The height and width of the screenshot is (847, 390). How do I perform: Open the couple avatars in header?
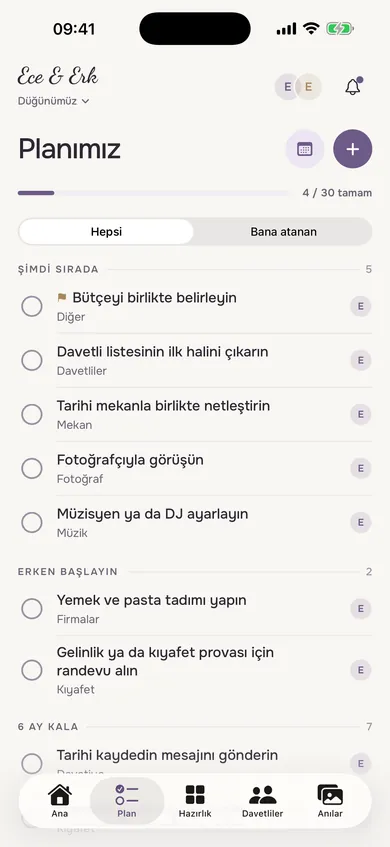[298, 86]
